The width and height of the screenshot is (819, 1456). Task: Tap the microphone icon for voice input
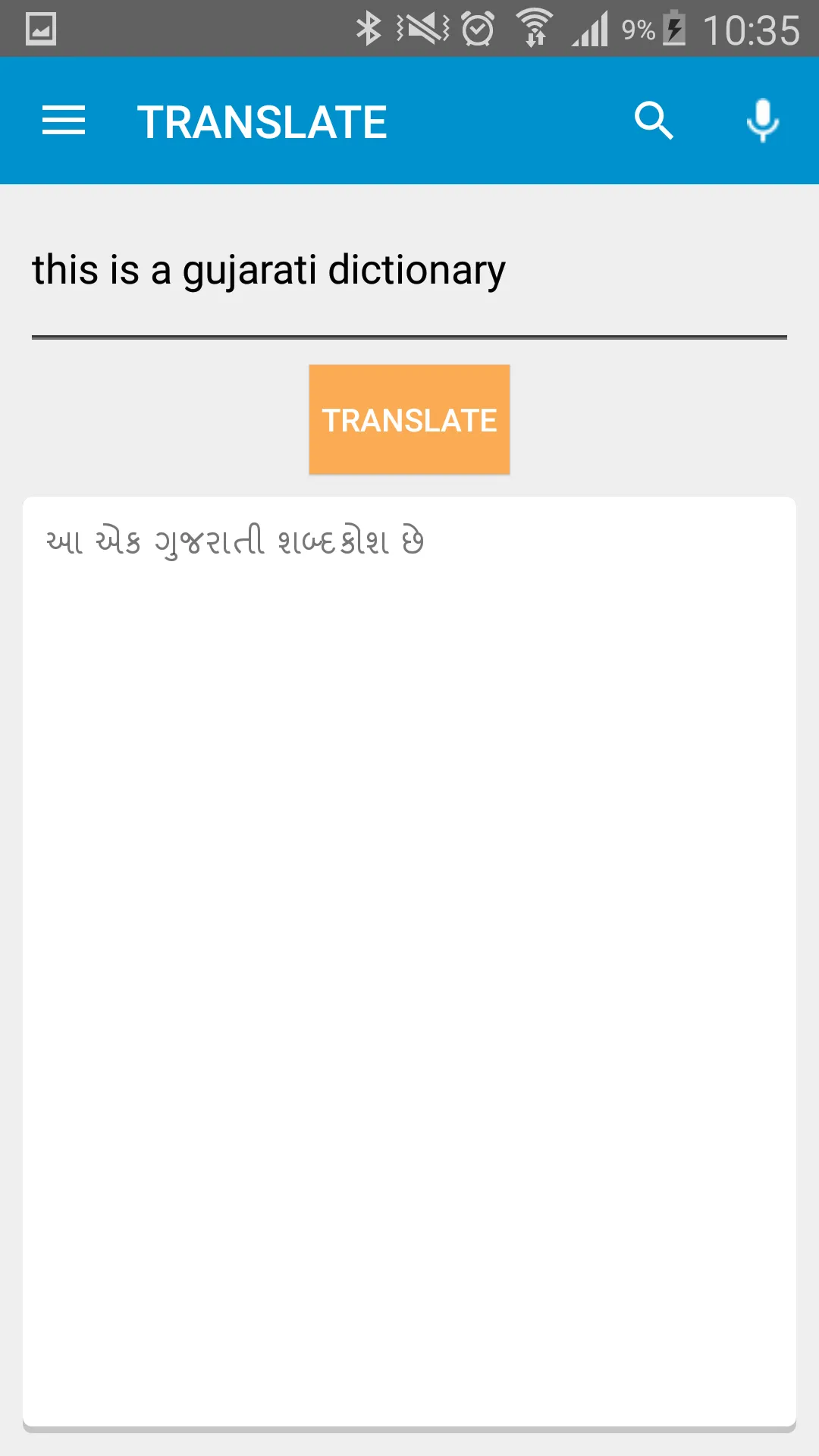tap(761, 120)
